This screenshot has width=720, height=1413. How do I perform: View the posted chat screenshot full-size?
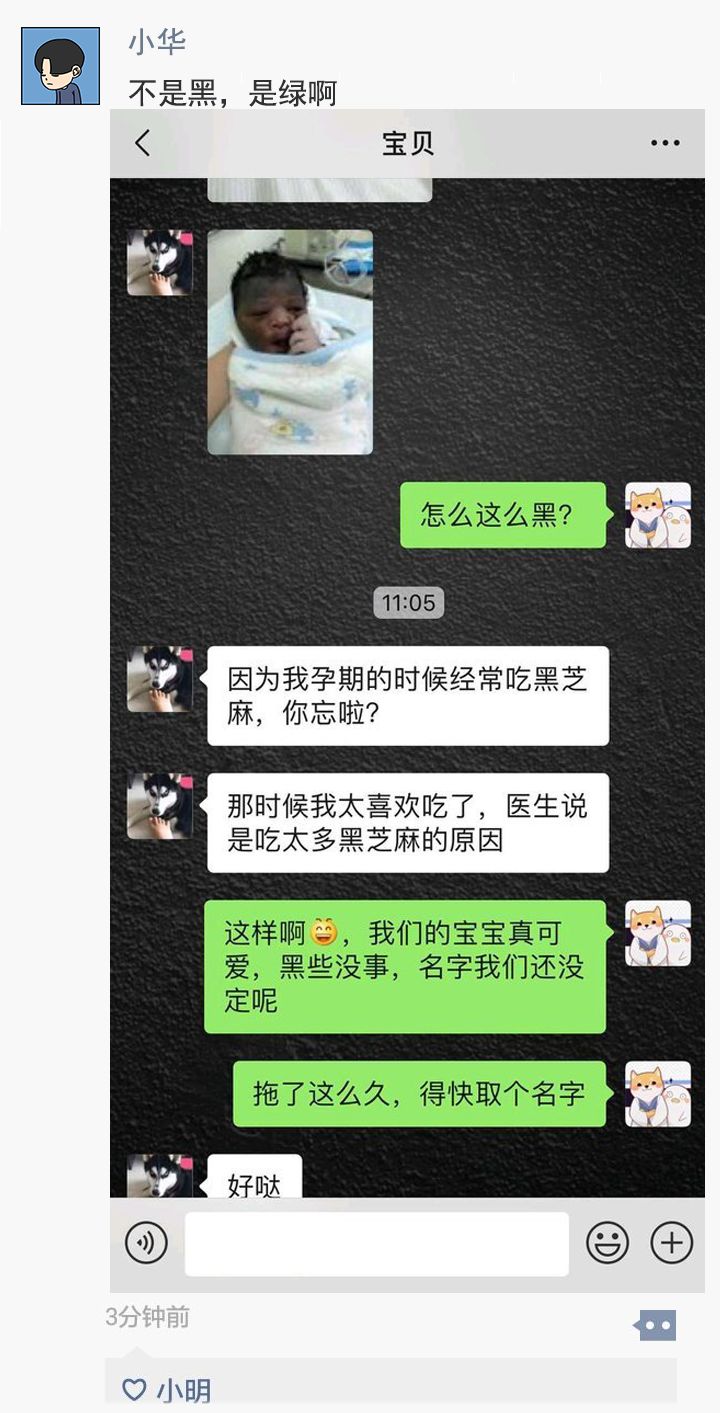[407, 700]
